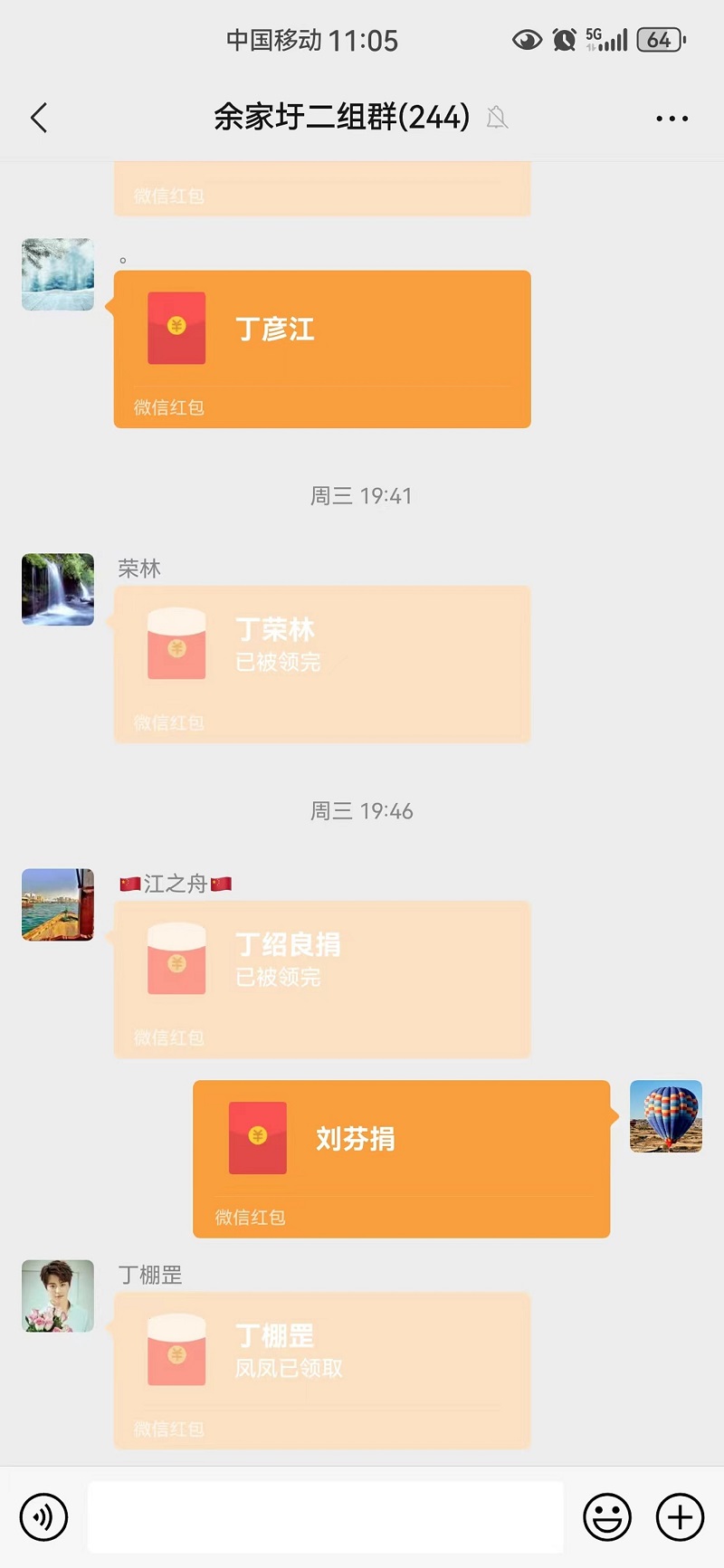Switch to voice message input
Viewport: 724px width, 1568px height.
[43, 1516]
